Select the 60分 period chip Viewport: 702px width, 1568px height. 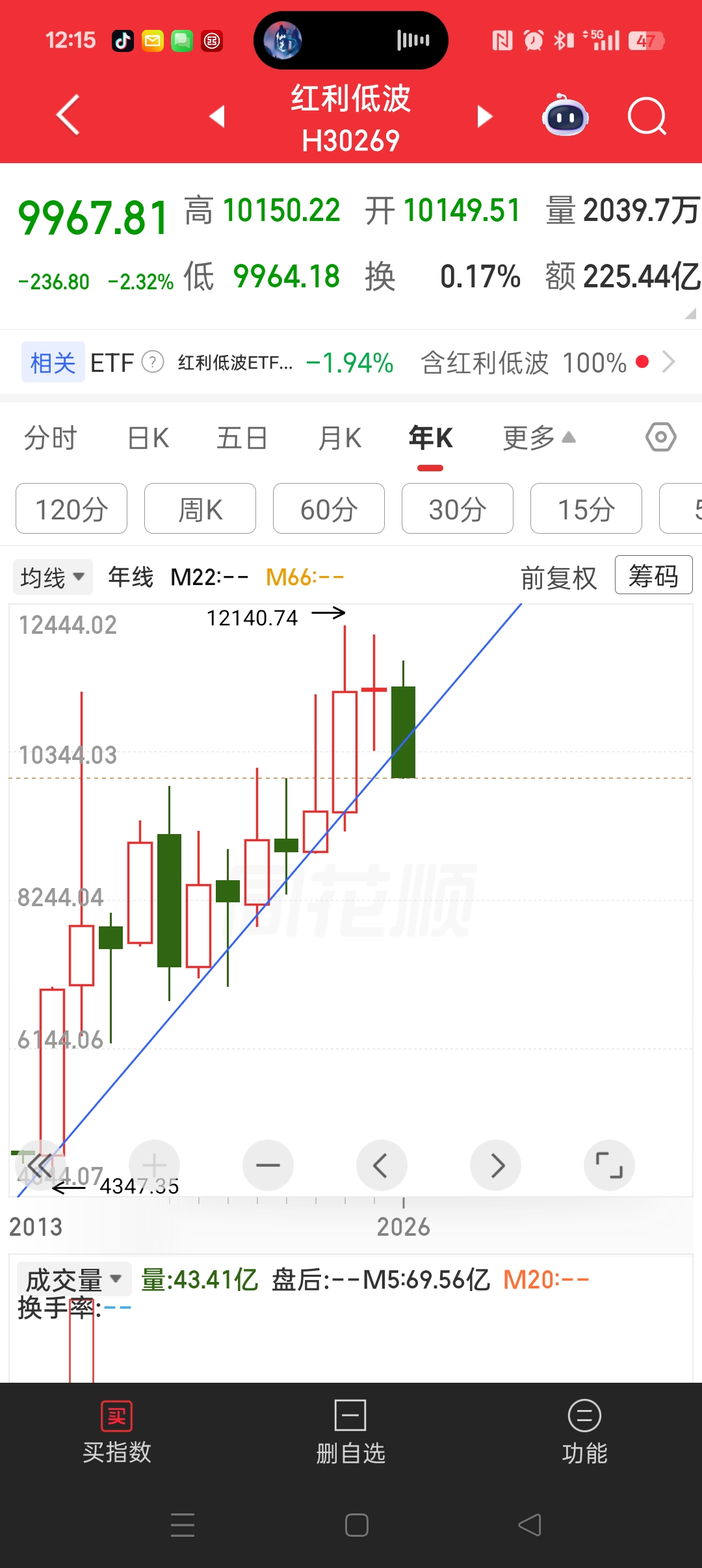[x=329, y=508]
